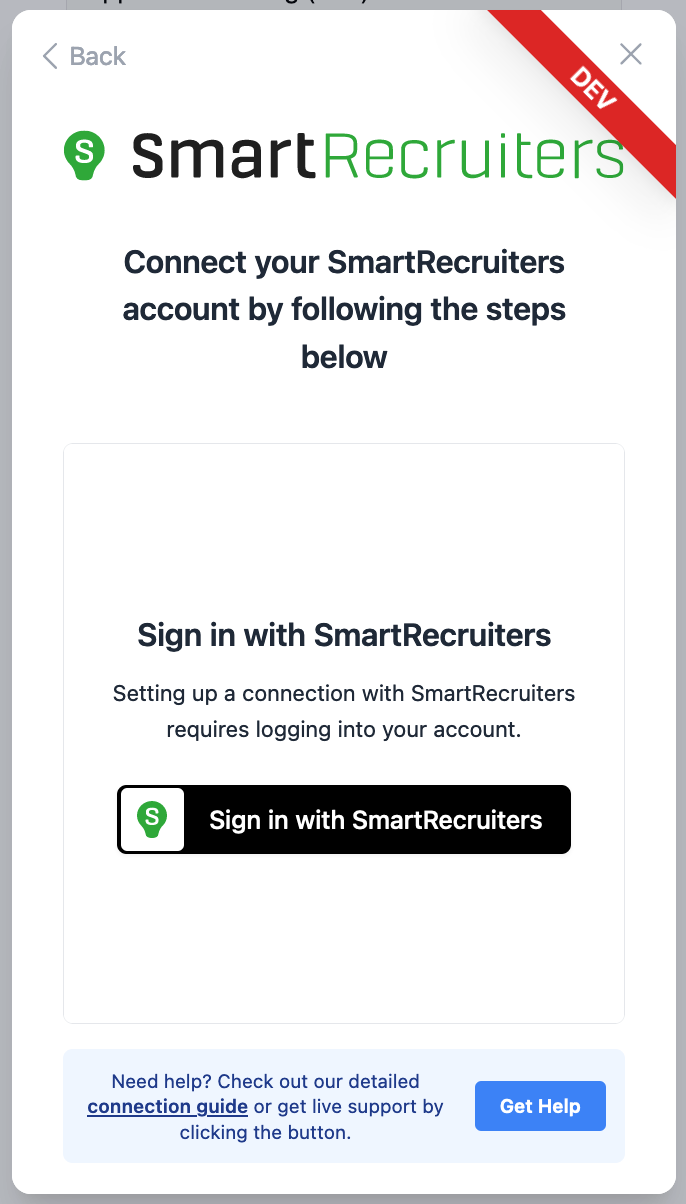Tap Sign in with SmartRecruiters button
The width and height of the screenshot is (686, 1204).
pos(344,820)
